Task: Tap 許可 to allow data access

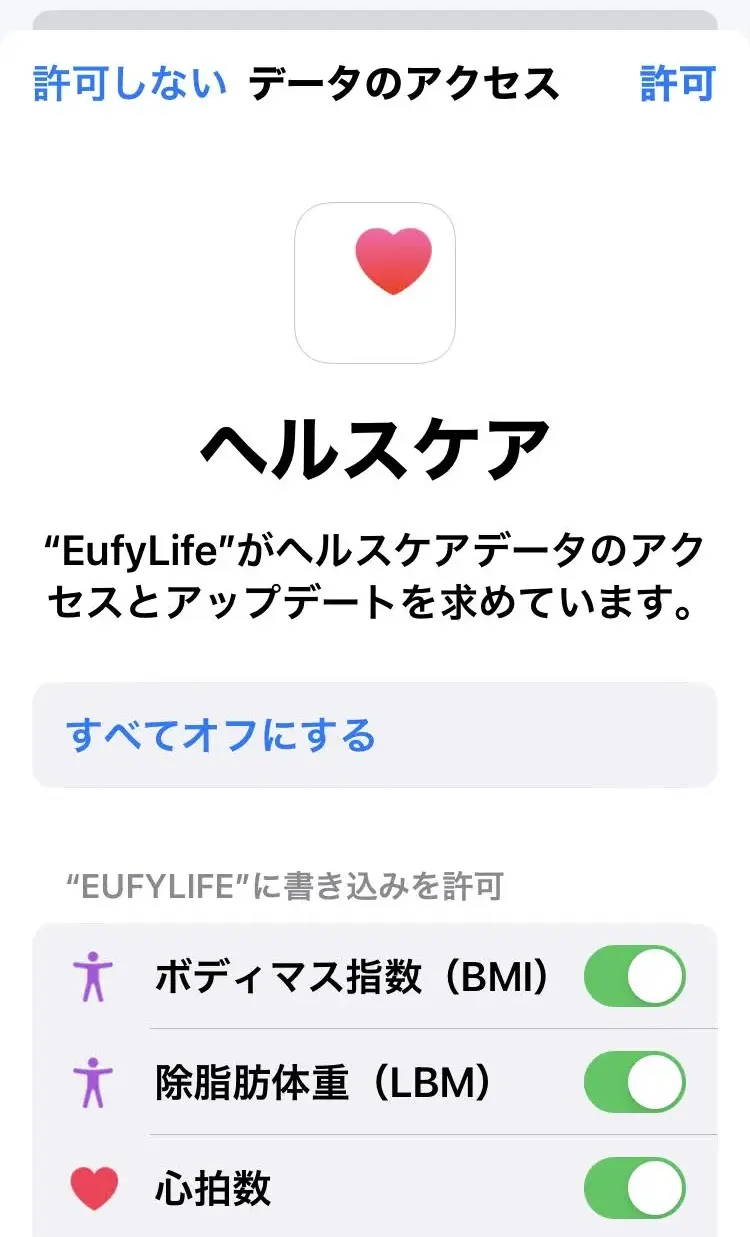Action: (678, 84)
